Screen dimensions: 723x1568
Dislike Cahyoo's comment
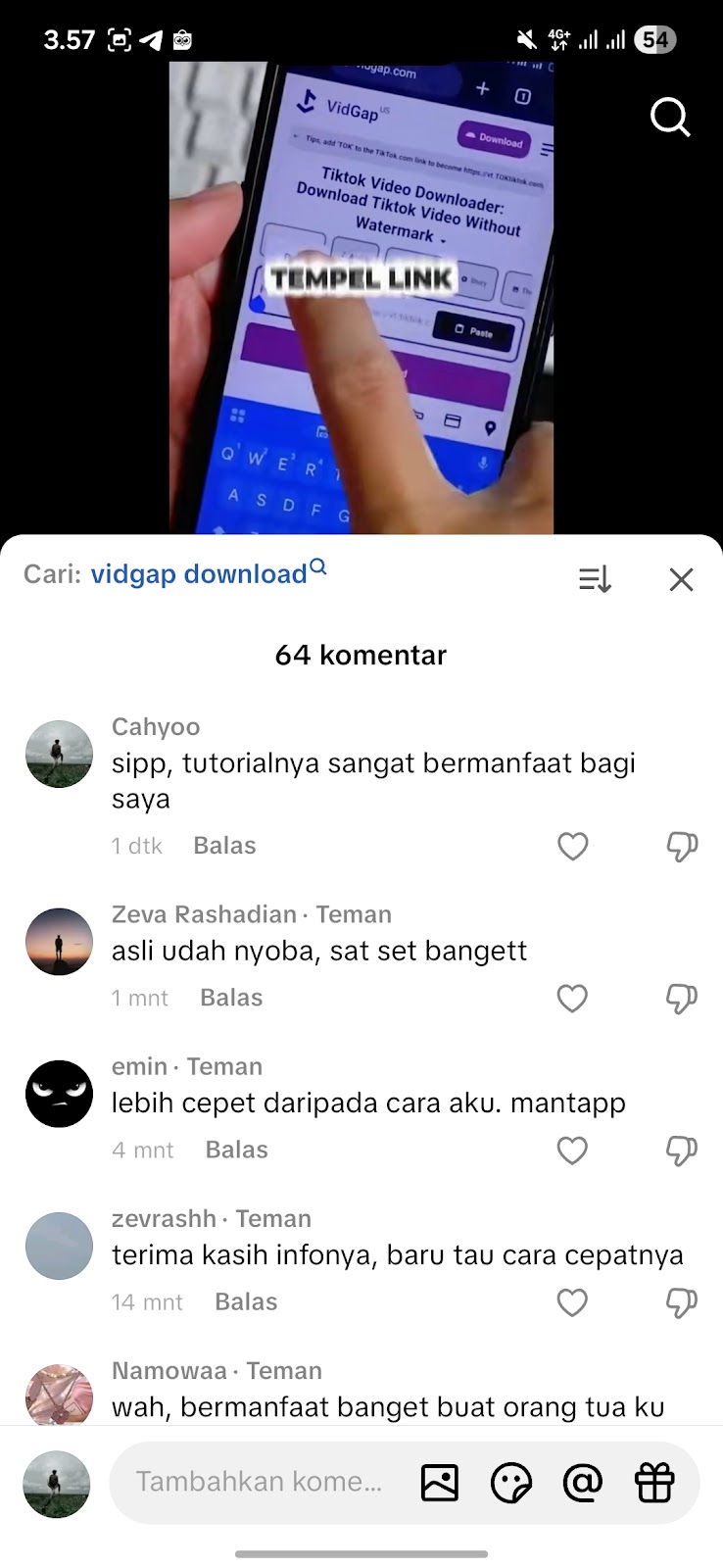pyautogui.click(x=681, y=846)
